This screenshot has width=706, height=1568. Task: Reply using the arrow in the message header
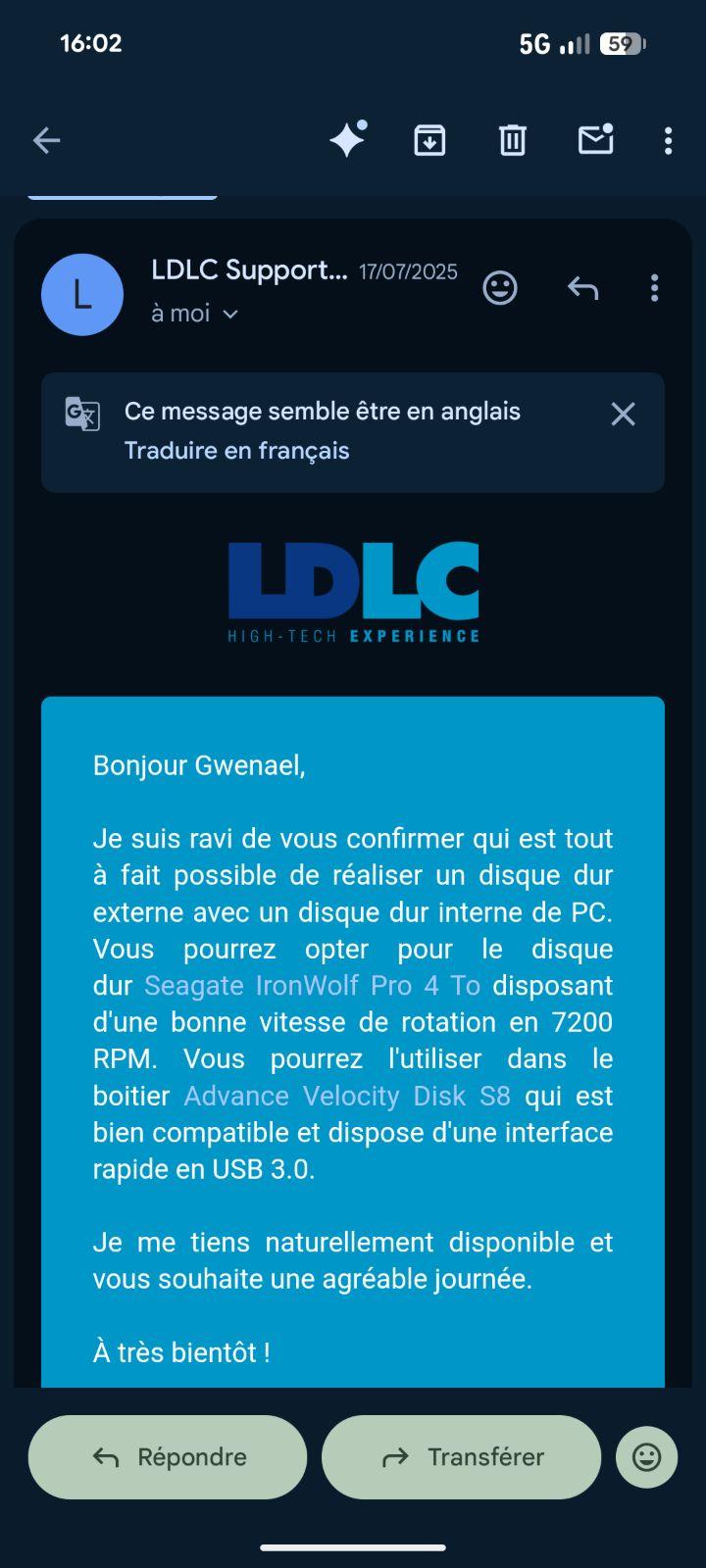[x=582, y=288]
